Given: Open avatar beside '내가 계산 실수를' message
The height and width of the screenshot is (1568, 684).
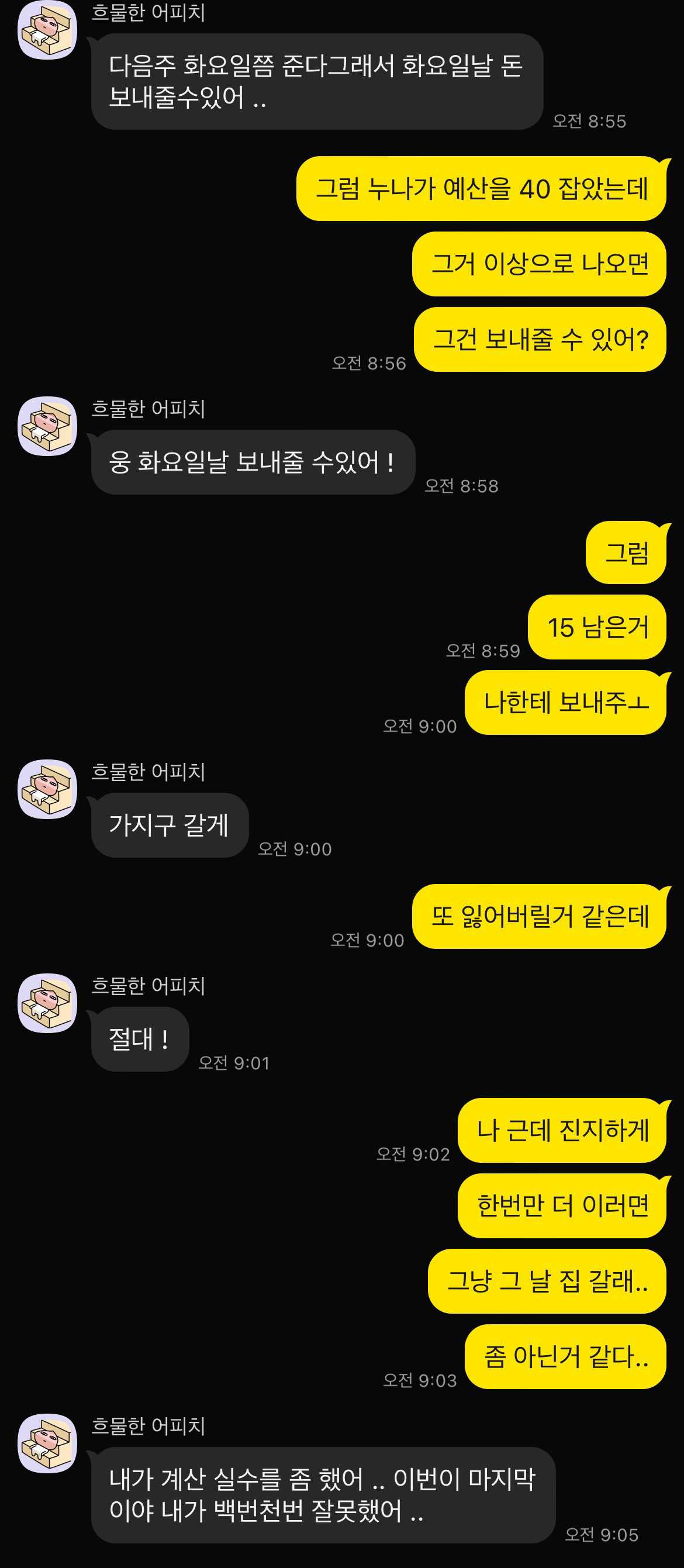Looking at the screenshot, I should [x=47, y=1443].
